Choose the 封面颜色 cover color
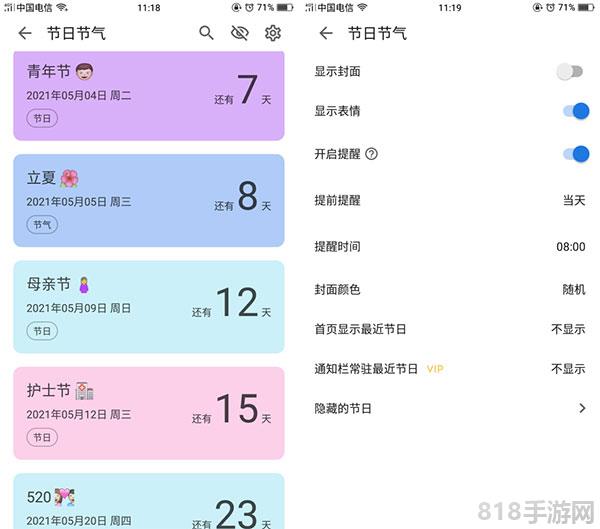The height and width of the screenshot is (529, 600). pos(450,289)
